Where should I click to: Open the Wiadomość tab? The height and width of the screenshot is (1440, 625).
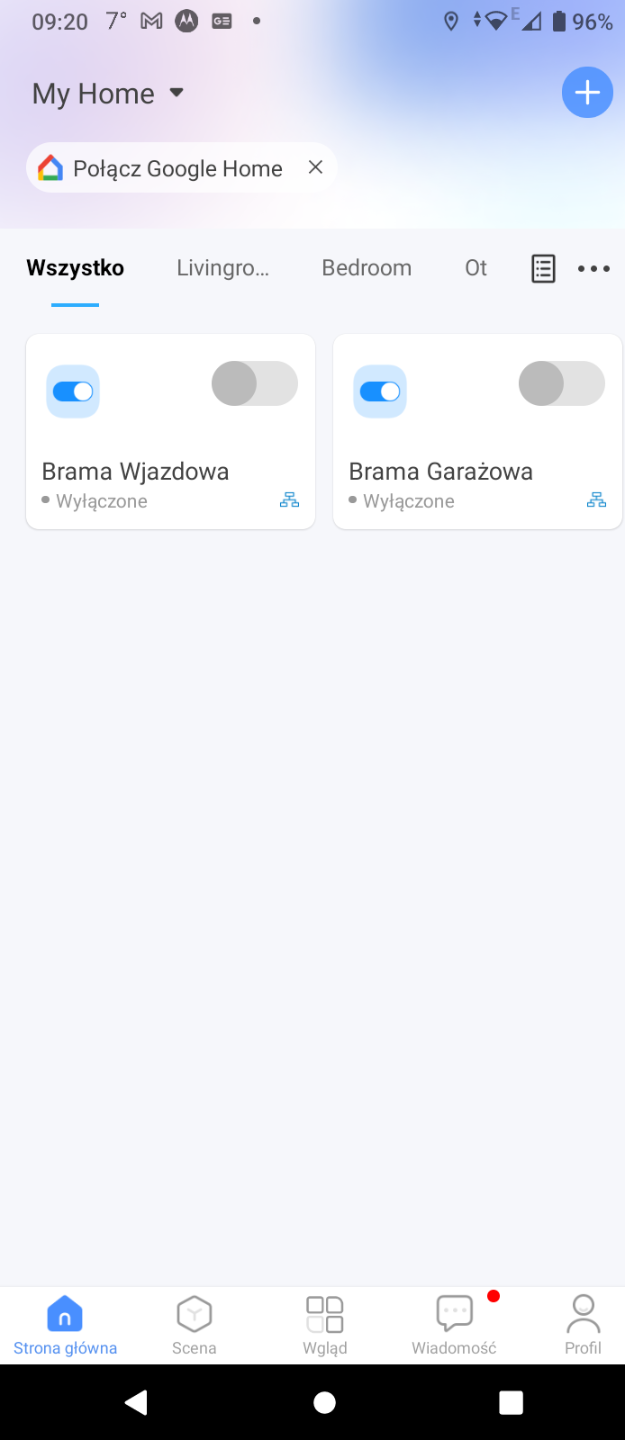[454, 1325]
